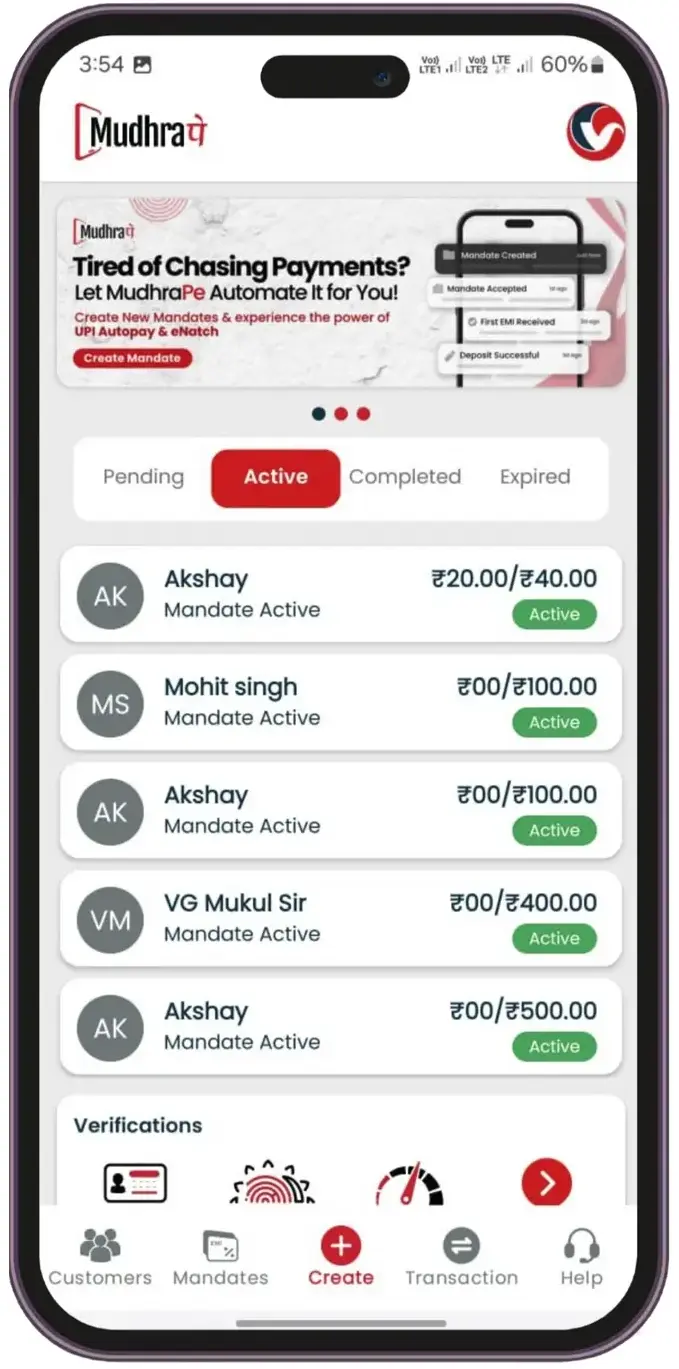The width and height of the screenshot is (679, 1369).
Task: Tap Create in the bottom bar
Action: click(341, 1258)
